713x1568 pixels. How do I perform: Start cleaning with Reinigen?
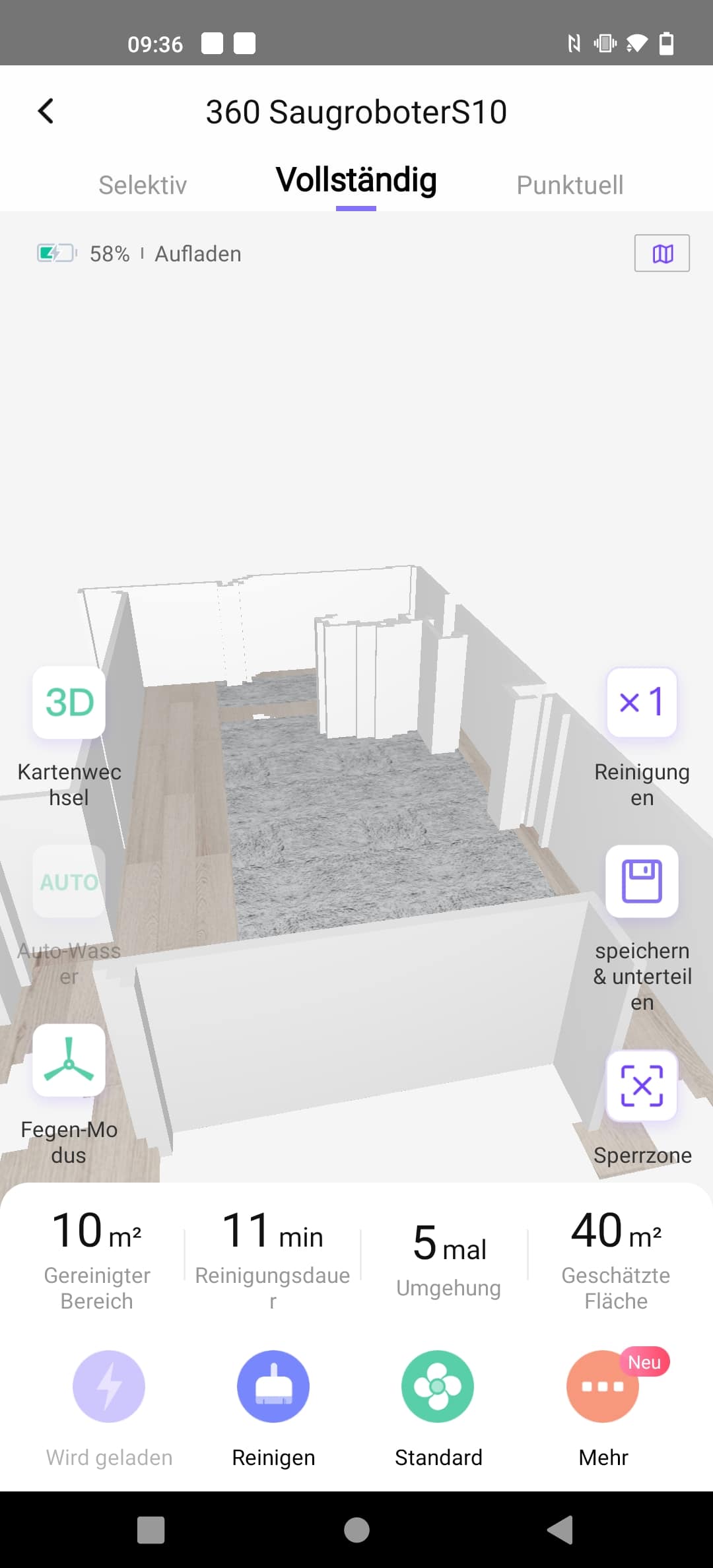[x=273, y=1387]
